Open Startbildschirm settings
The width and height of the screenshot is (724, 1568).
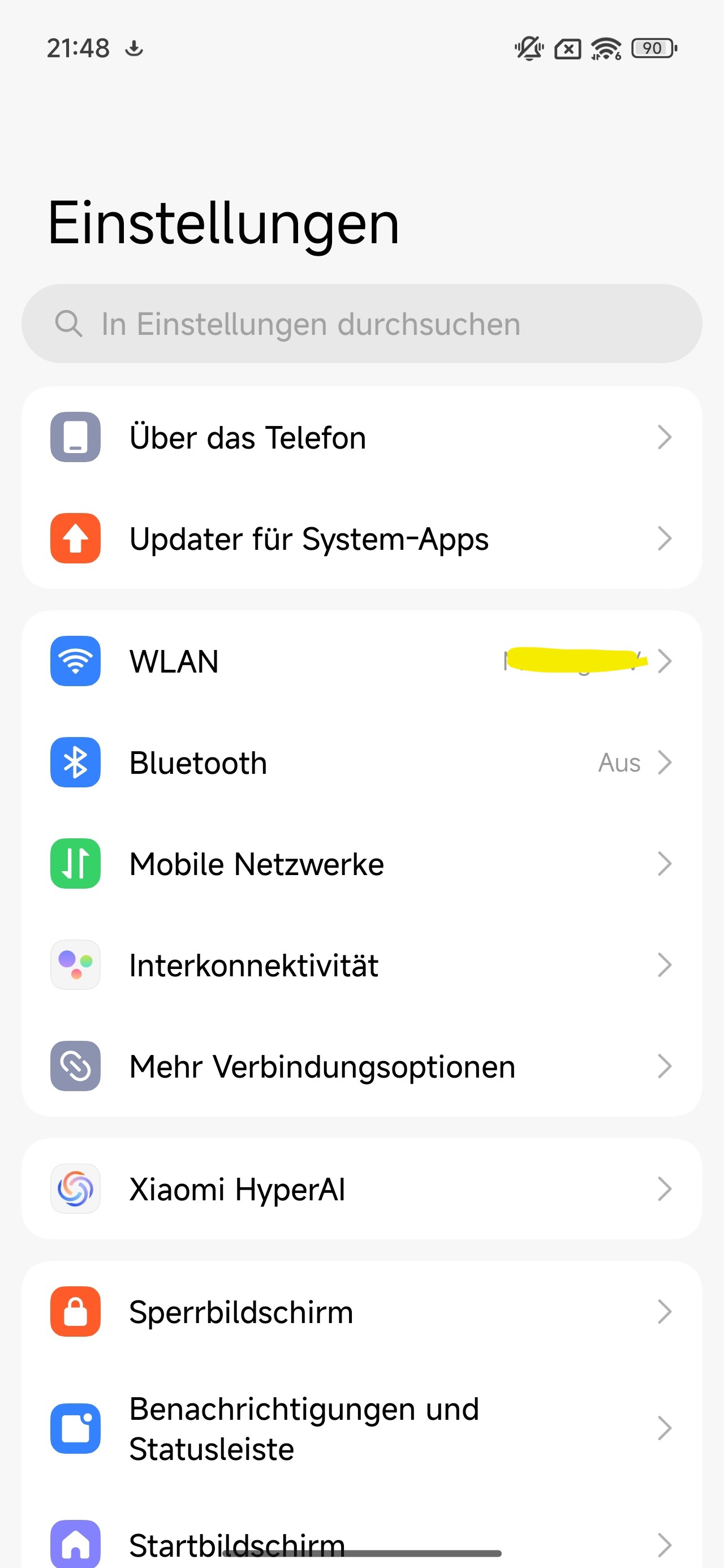[361, 1540]
